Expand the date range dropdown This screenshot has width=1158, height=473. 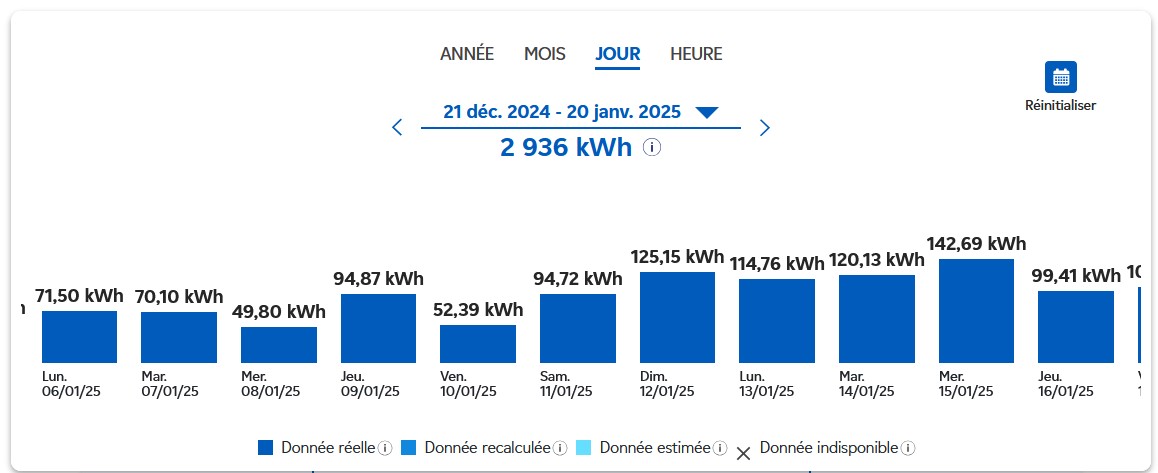pyautogui.click(x=707, y=112)
